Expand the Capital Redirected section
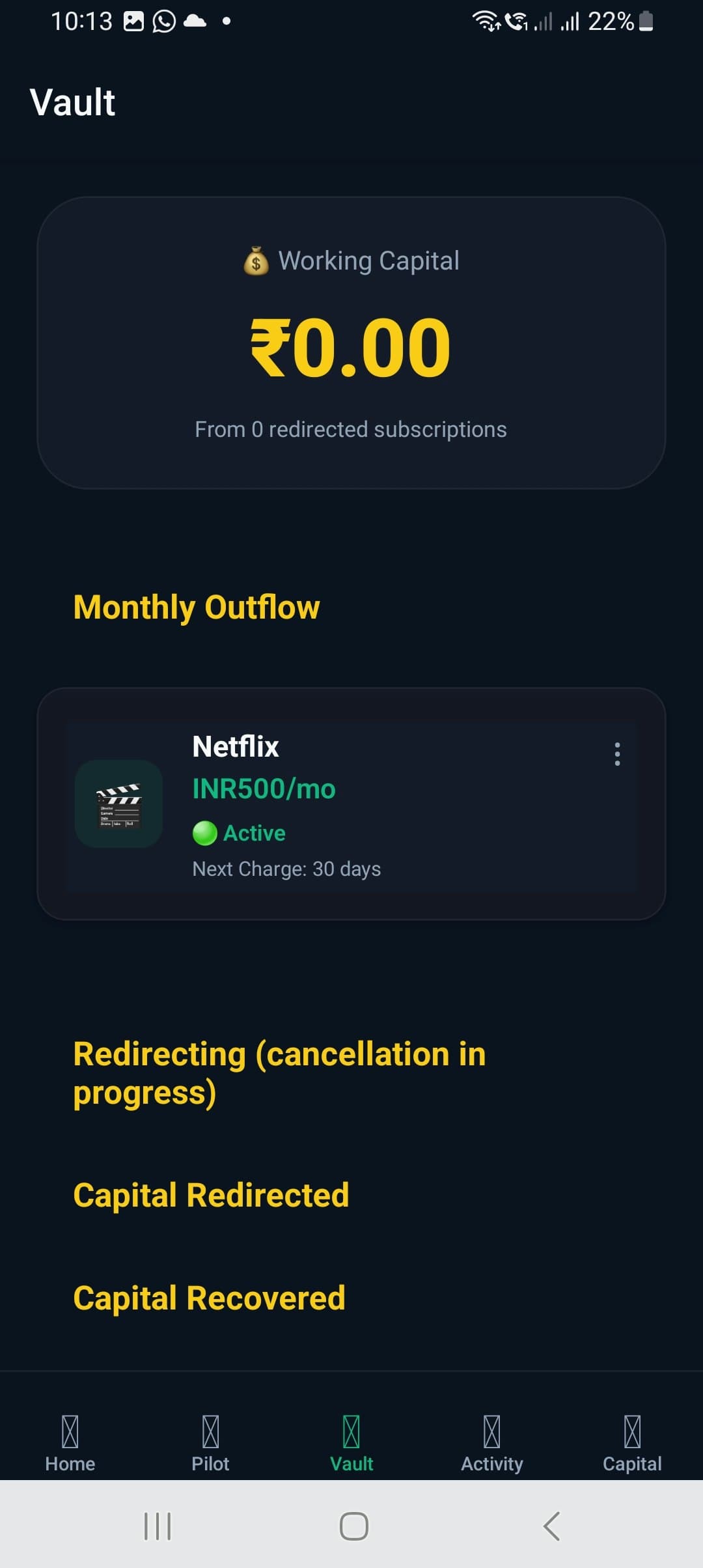The height and width of the screenshot is (1568, 703). (212, 1194)
